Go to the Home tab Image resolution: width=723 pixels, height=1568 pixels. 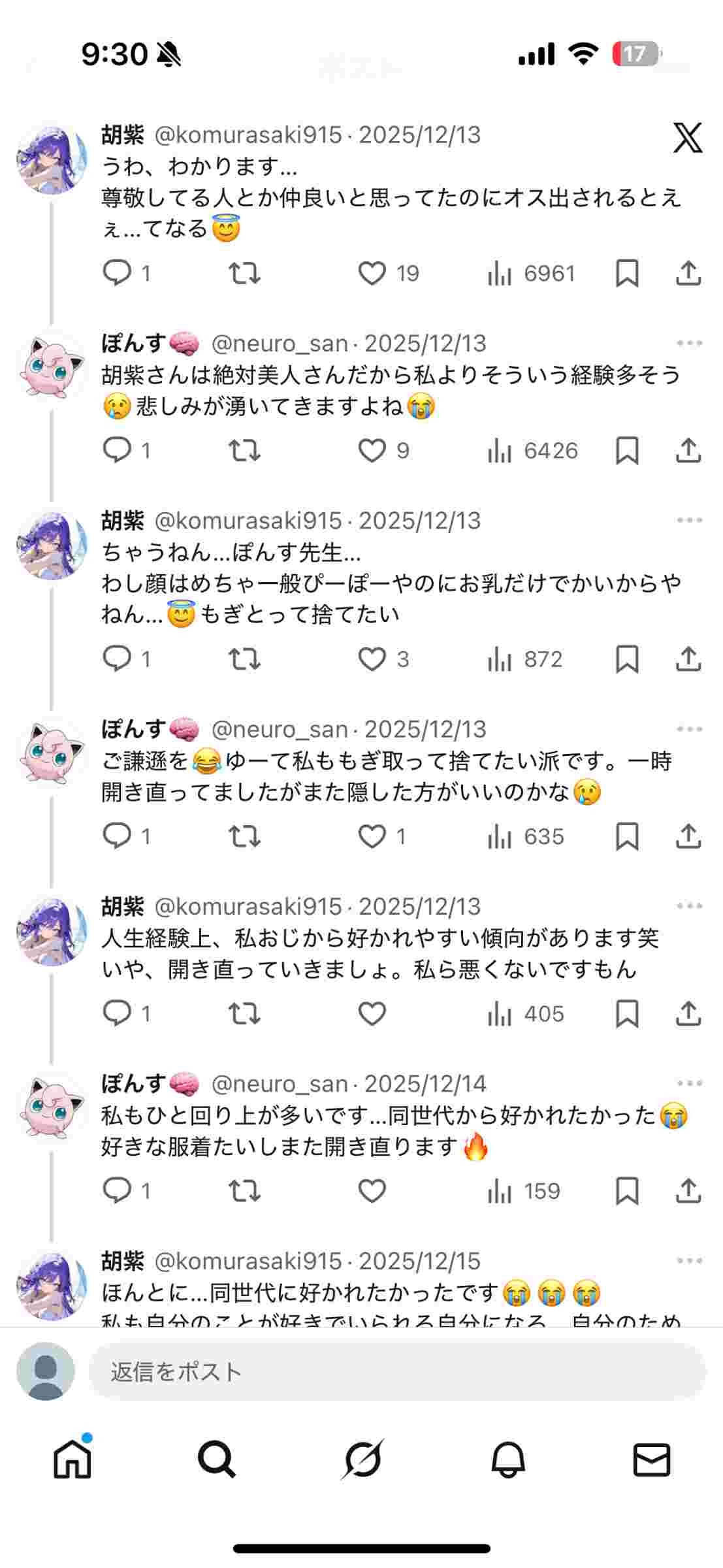tap(72, 1459)
